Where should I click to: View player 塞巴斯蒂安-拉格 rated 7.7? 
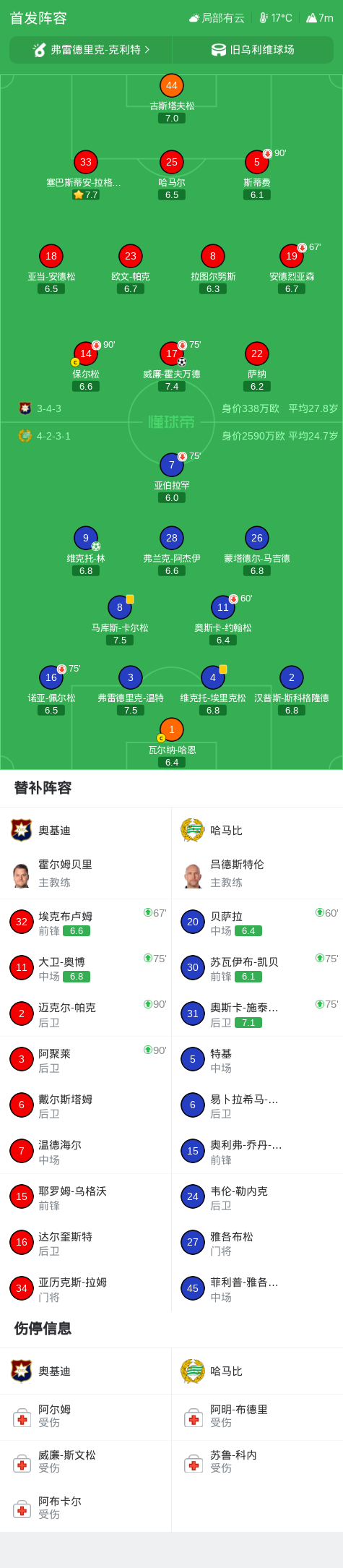85,175
